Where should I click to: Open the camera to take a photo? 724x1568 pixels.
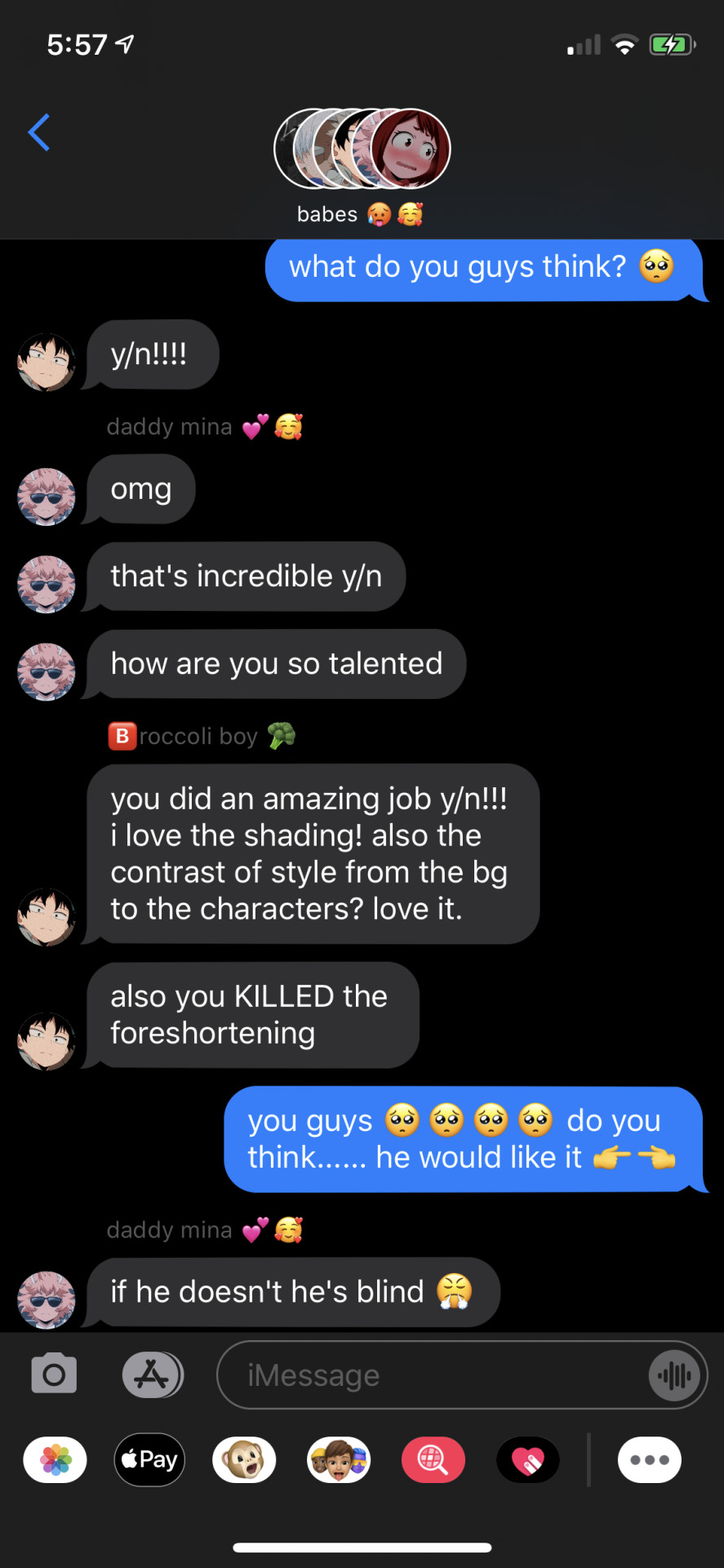click(54, 1374)
